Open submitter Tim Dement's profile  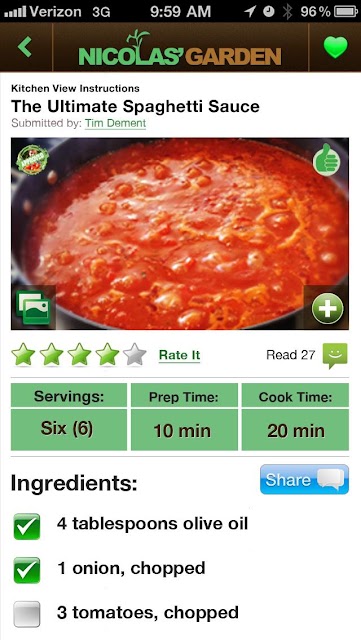(x=115, y=123)
